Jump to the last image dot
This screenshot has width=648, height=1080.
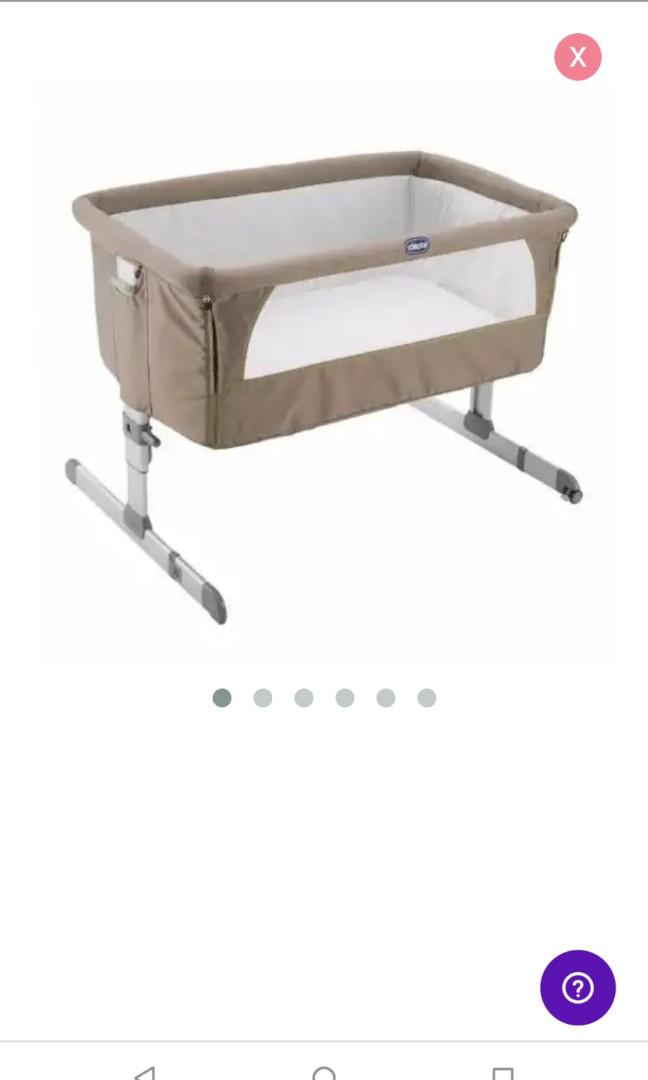click(427, 698)
